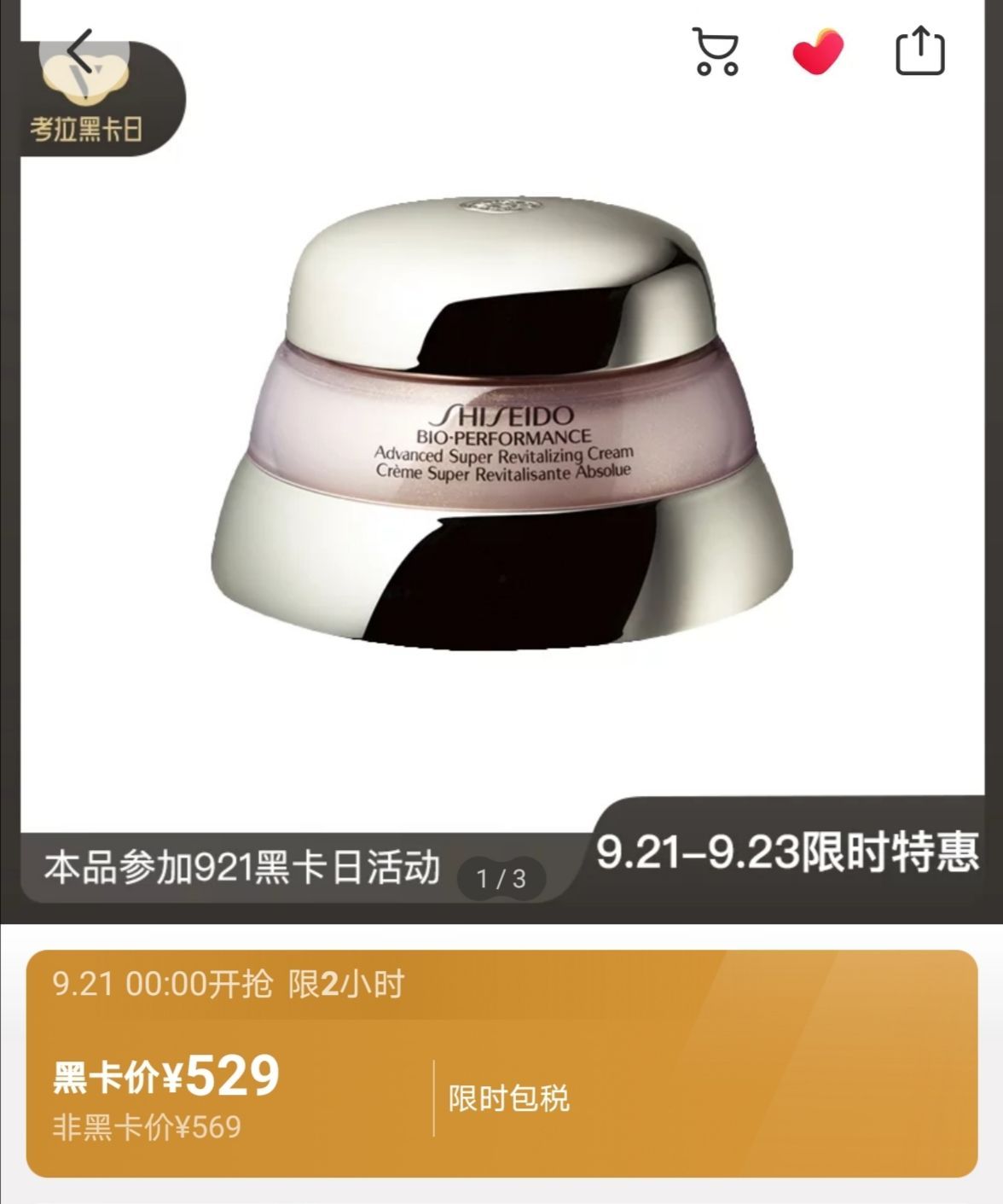Toggle the red heart favorite icon
The width and height of the screenshot is (1003, 1204).
(x=817, y=52)
